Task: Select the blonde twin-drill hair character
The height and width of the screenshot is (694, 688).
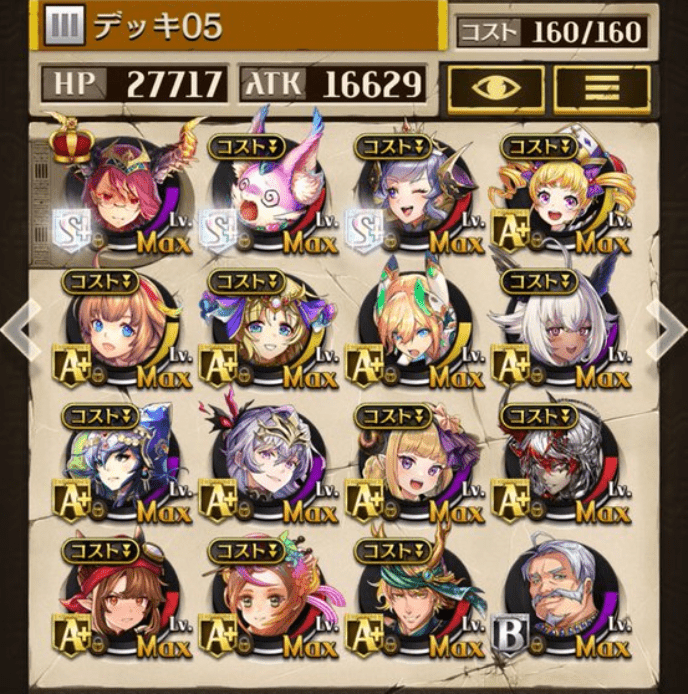Action: [x=554, y=192]
